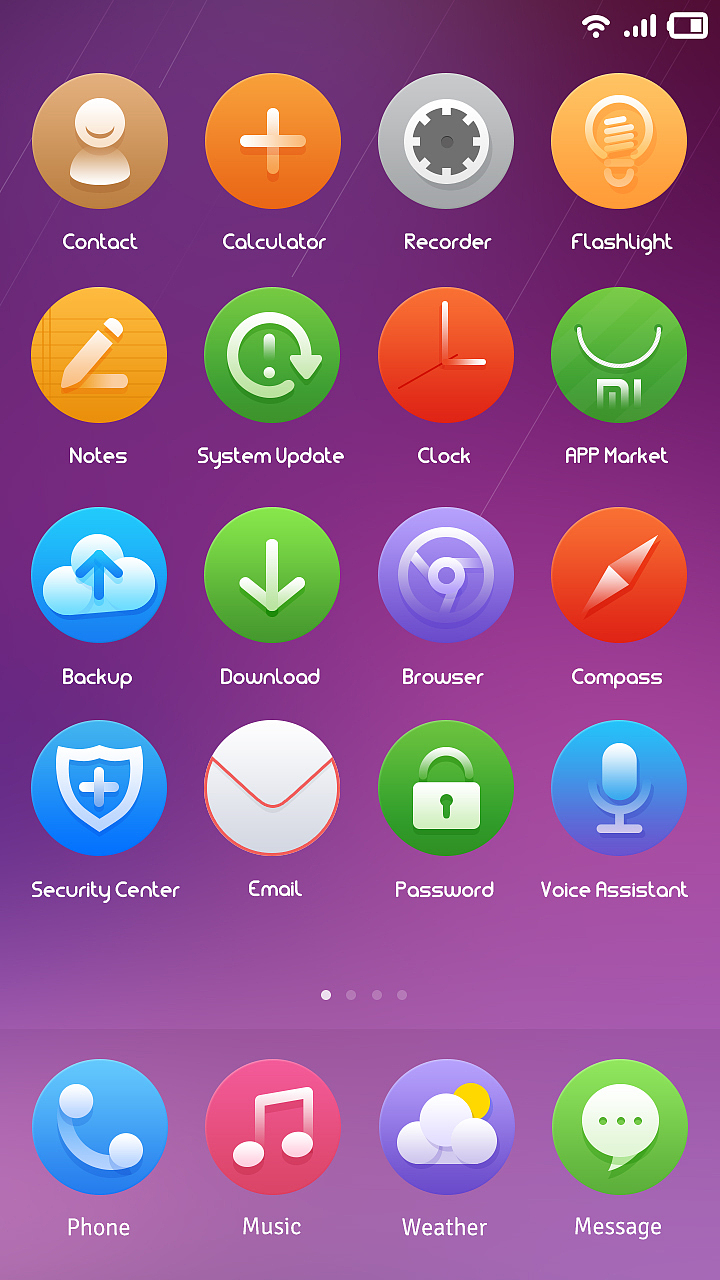Open the Download manager
720x1280 pixels.
[273, 575]
